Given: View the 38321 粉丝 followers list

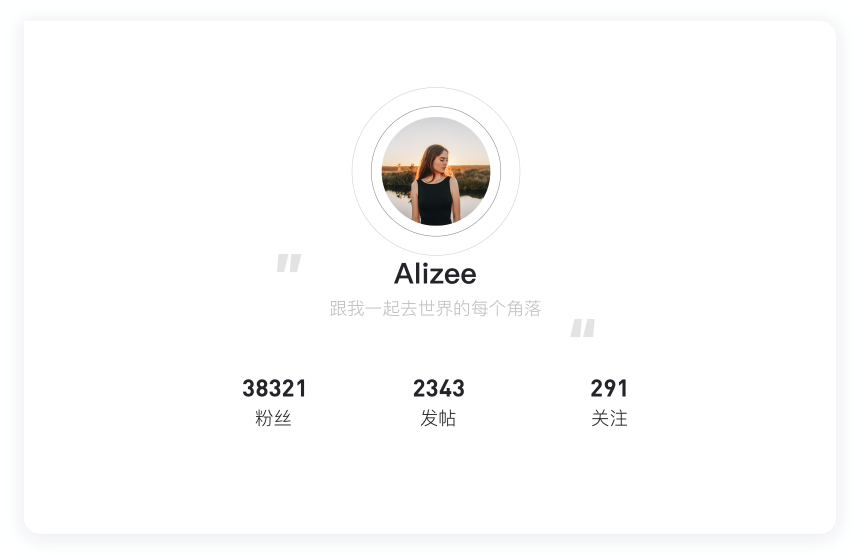Looking at the screenshot, I should coord(274,402).
